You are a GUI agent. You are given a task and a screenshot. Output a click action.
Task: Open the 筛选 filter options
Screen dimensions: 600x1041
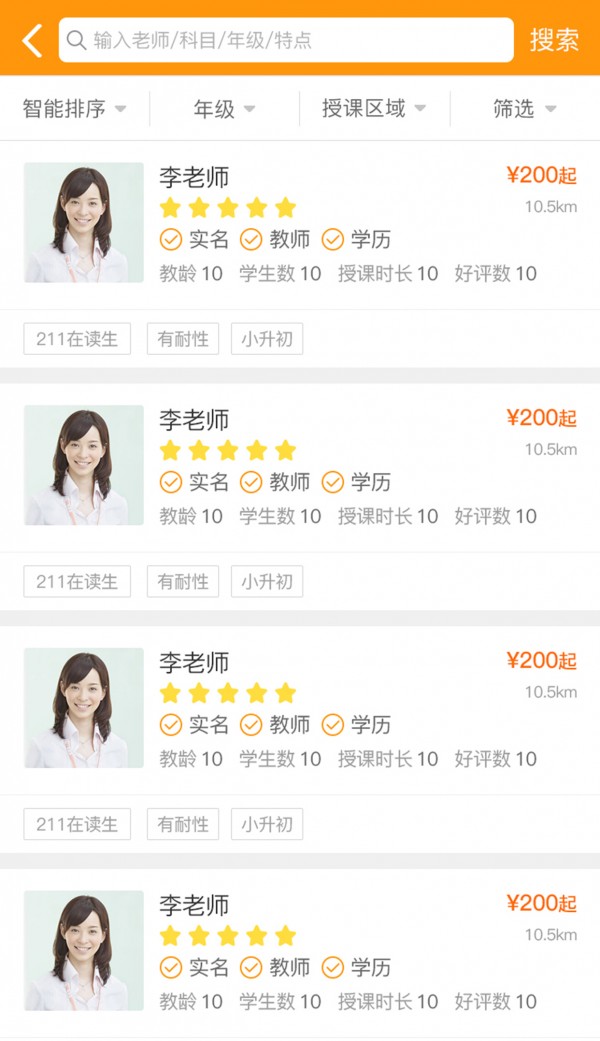[525, 109]
